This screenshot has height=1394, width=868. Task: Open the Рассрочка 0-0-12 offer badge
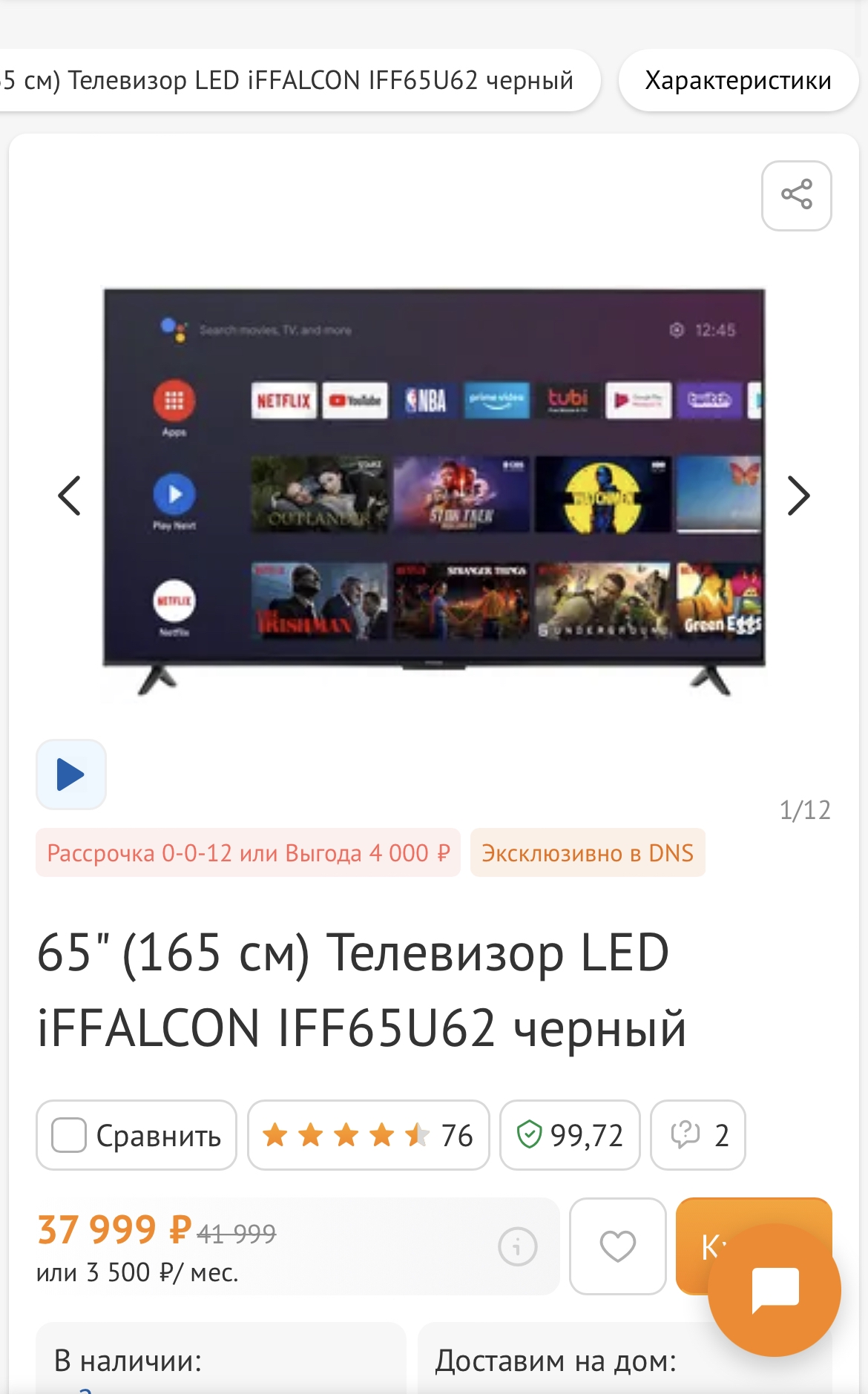tap(248, 852)
